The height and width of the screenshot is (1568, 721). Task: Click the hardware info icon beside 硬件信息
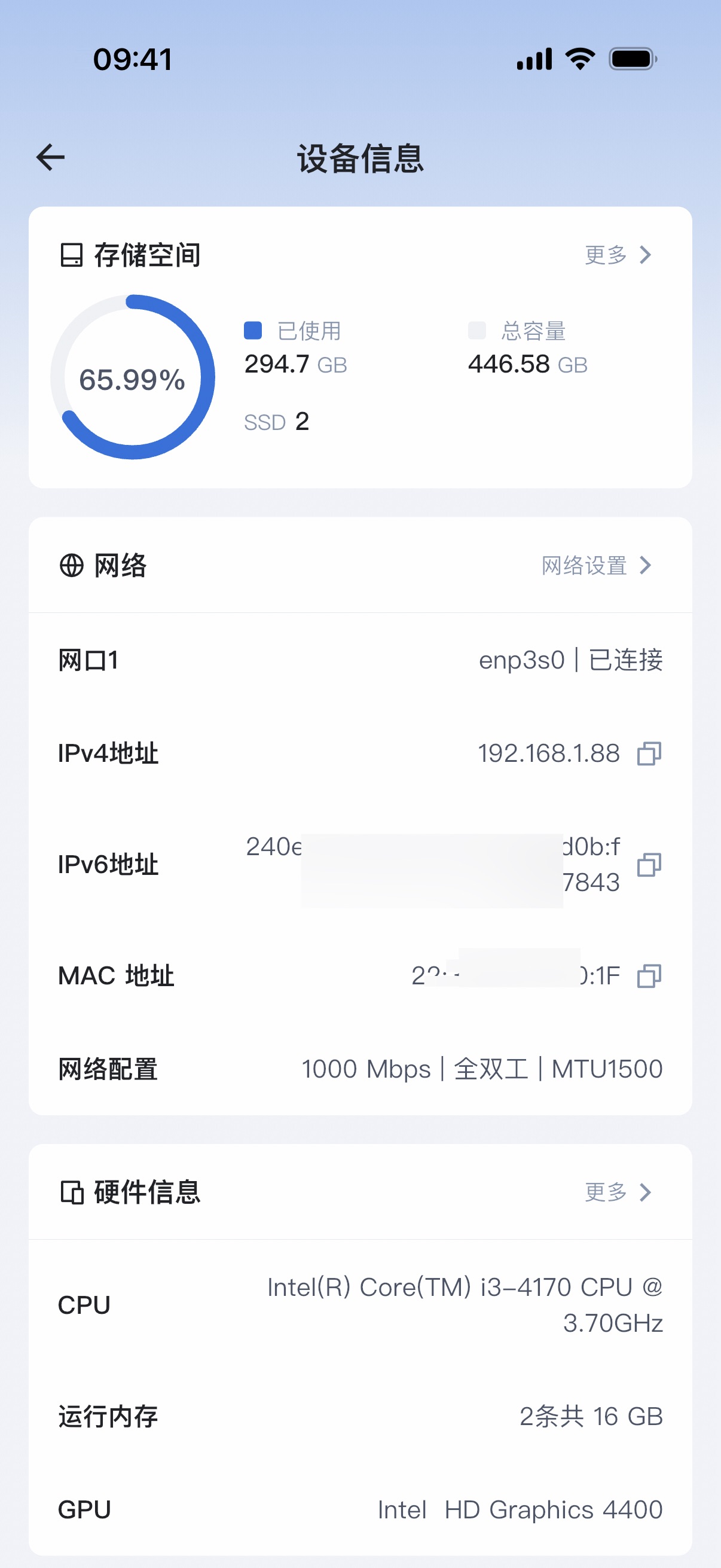click(71, 1192)
